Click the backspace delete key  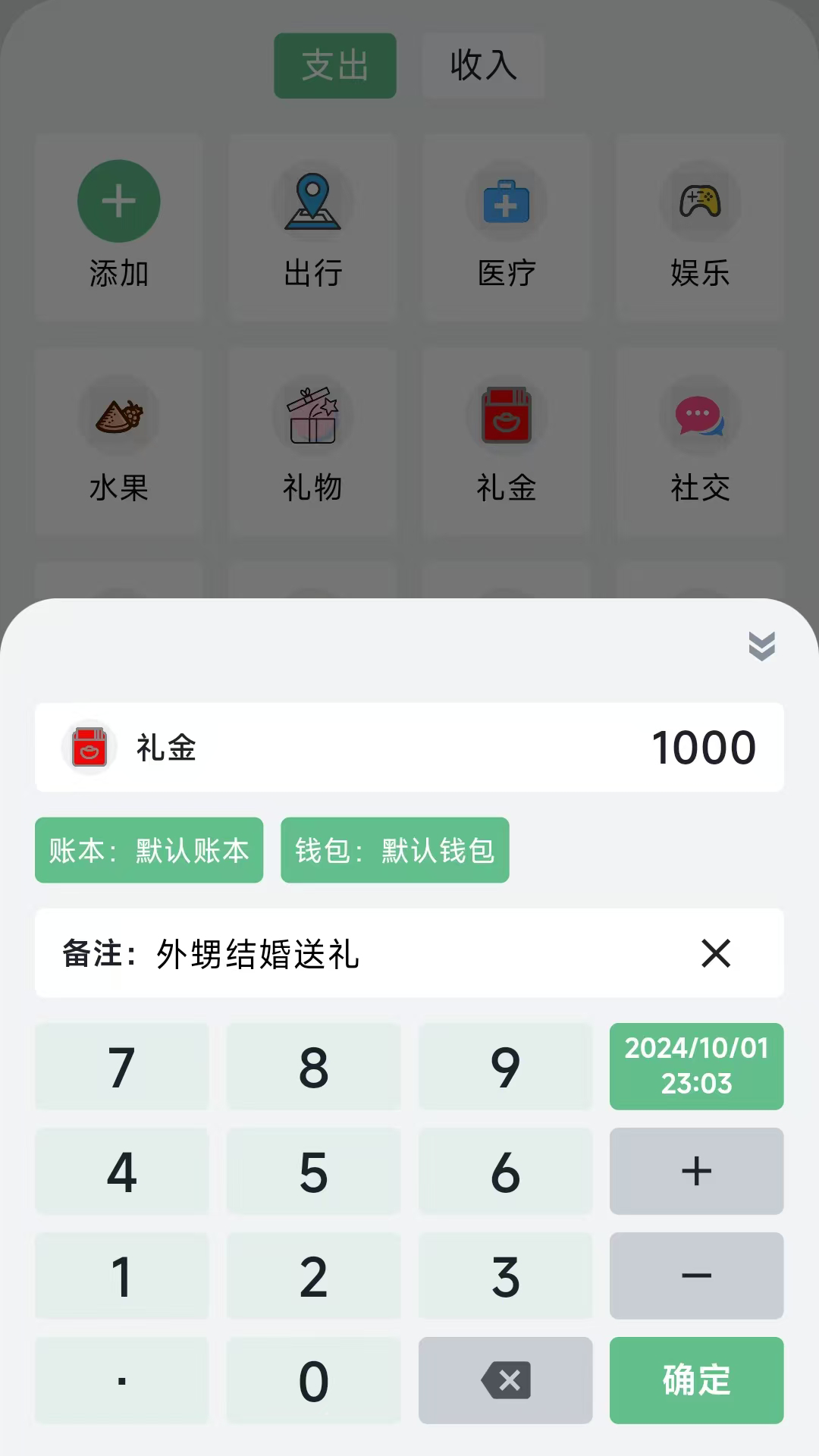[505, 1380]
